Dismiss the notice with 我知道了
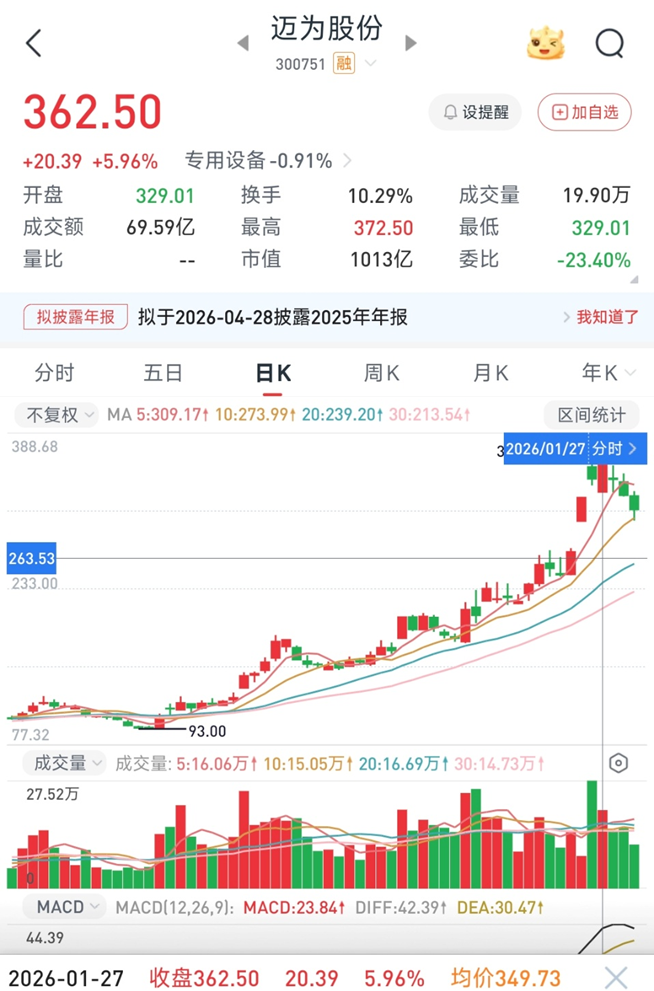Image resolution: width=654 pixels, height=991 pixels. pyautogui.click(x=601, y=317)
